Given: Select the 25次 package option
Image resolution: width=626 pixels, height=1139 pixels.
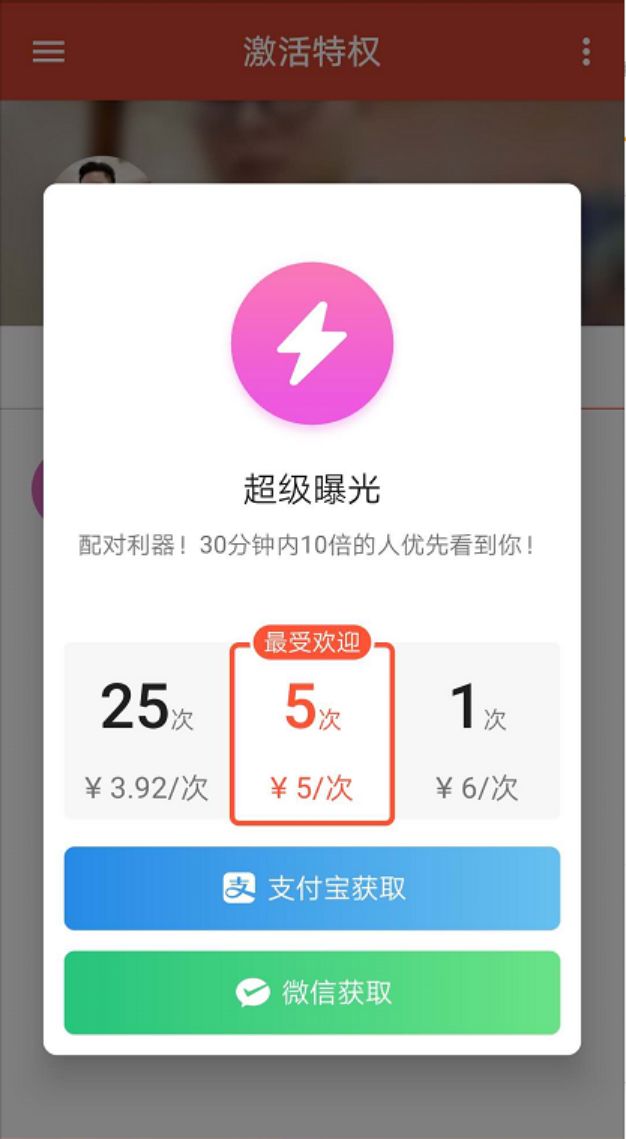Looking at the screenshot, I should click(x=147, y=732).
